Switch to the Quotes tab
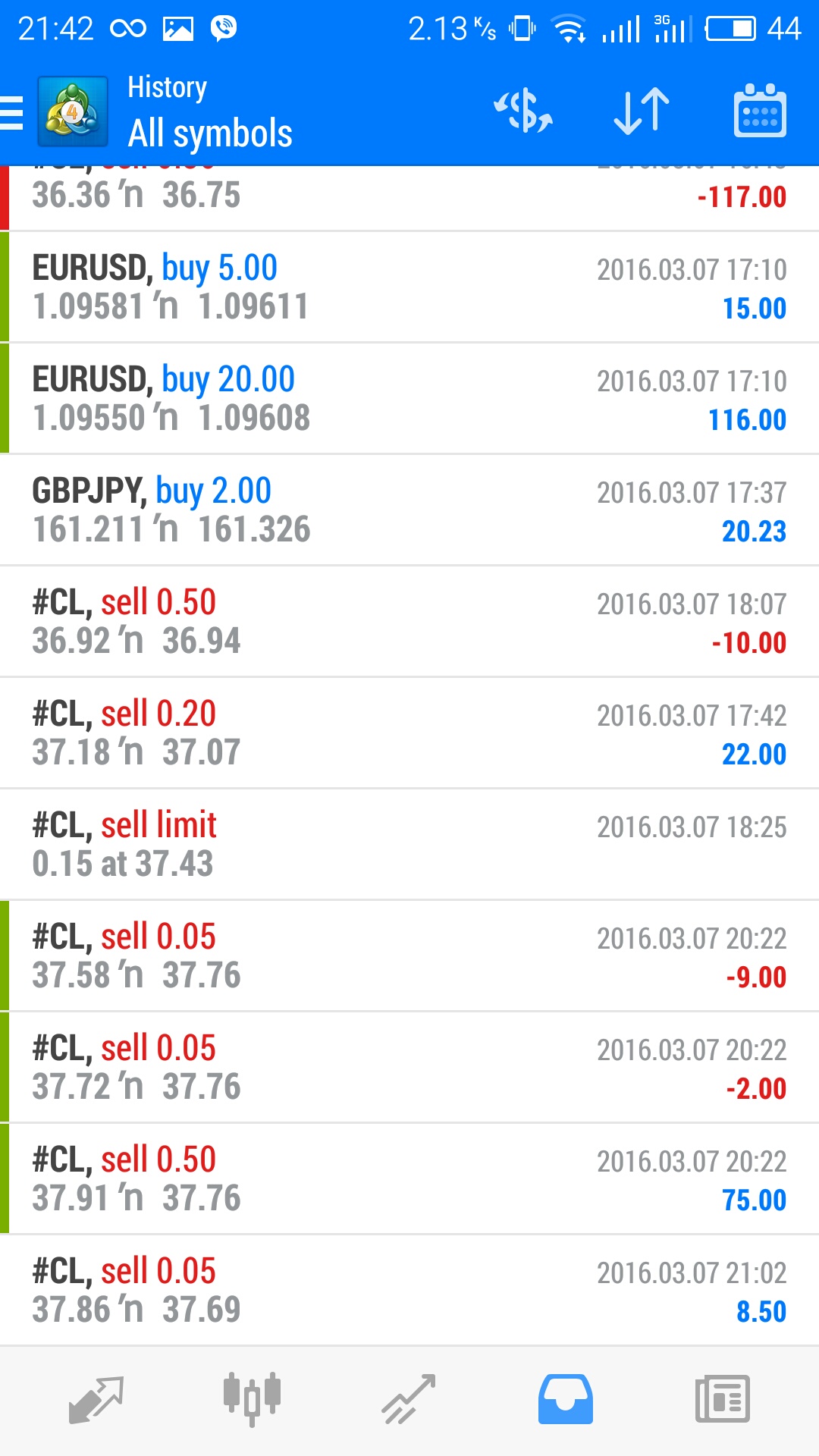This screenshot has width=819, height=1456. click(x=96, y=1400)
